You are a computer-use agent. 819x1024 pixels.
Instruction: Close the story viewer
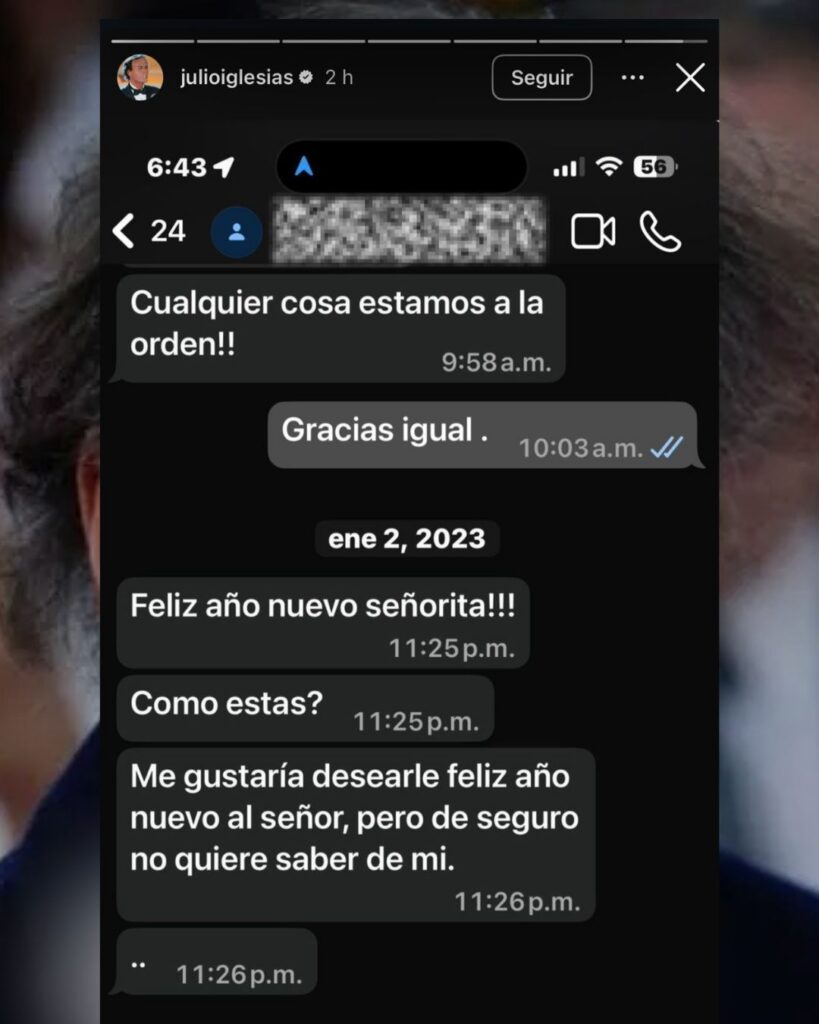(690, 78)
